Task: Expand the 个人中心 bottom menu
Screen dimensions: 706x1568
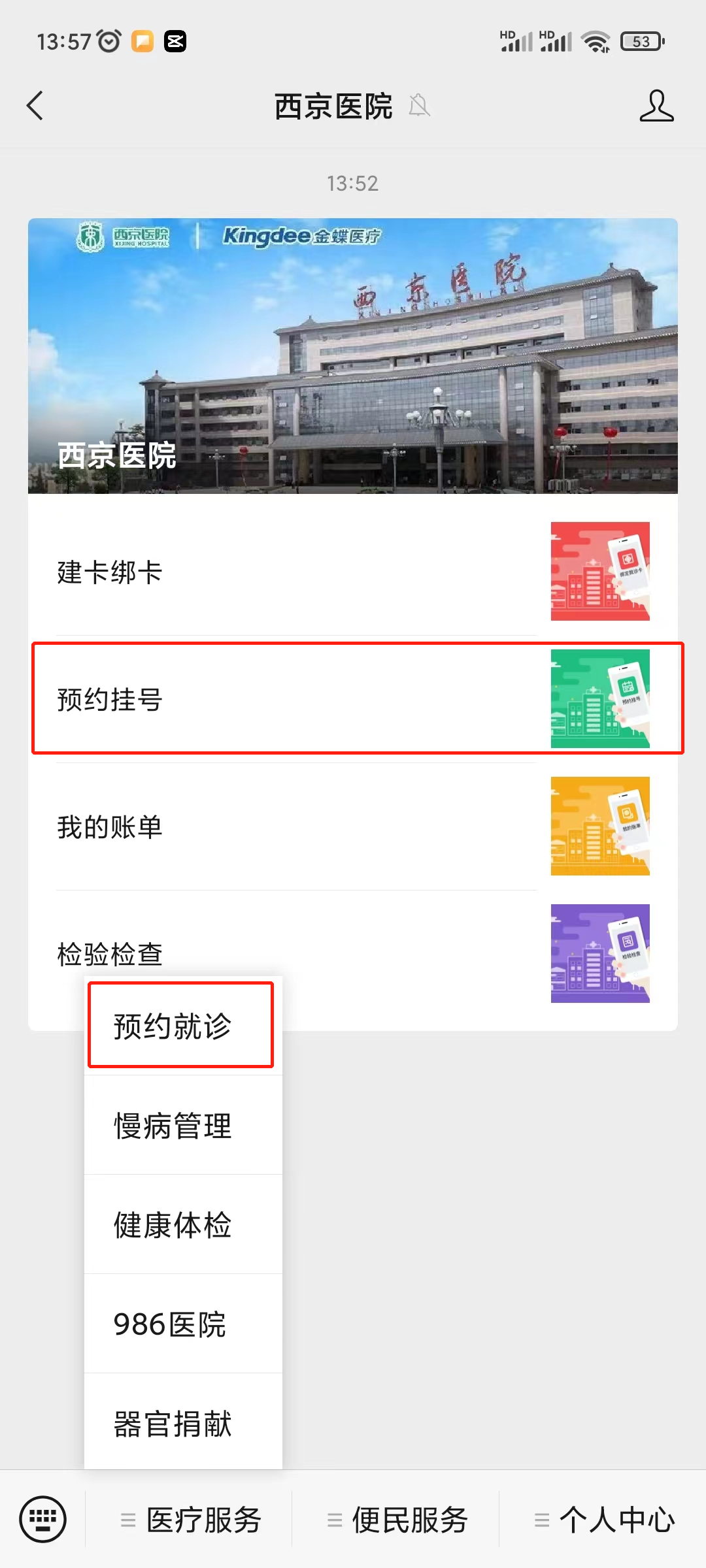Action: [x=604, y=1520]
